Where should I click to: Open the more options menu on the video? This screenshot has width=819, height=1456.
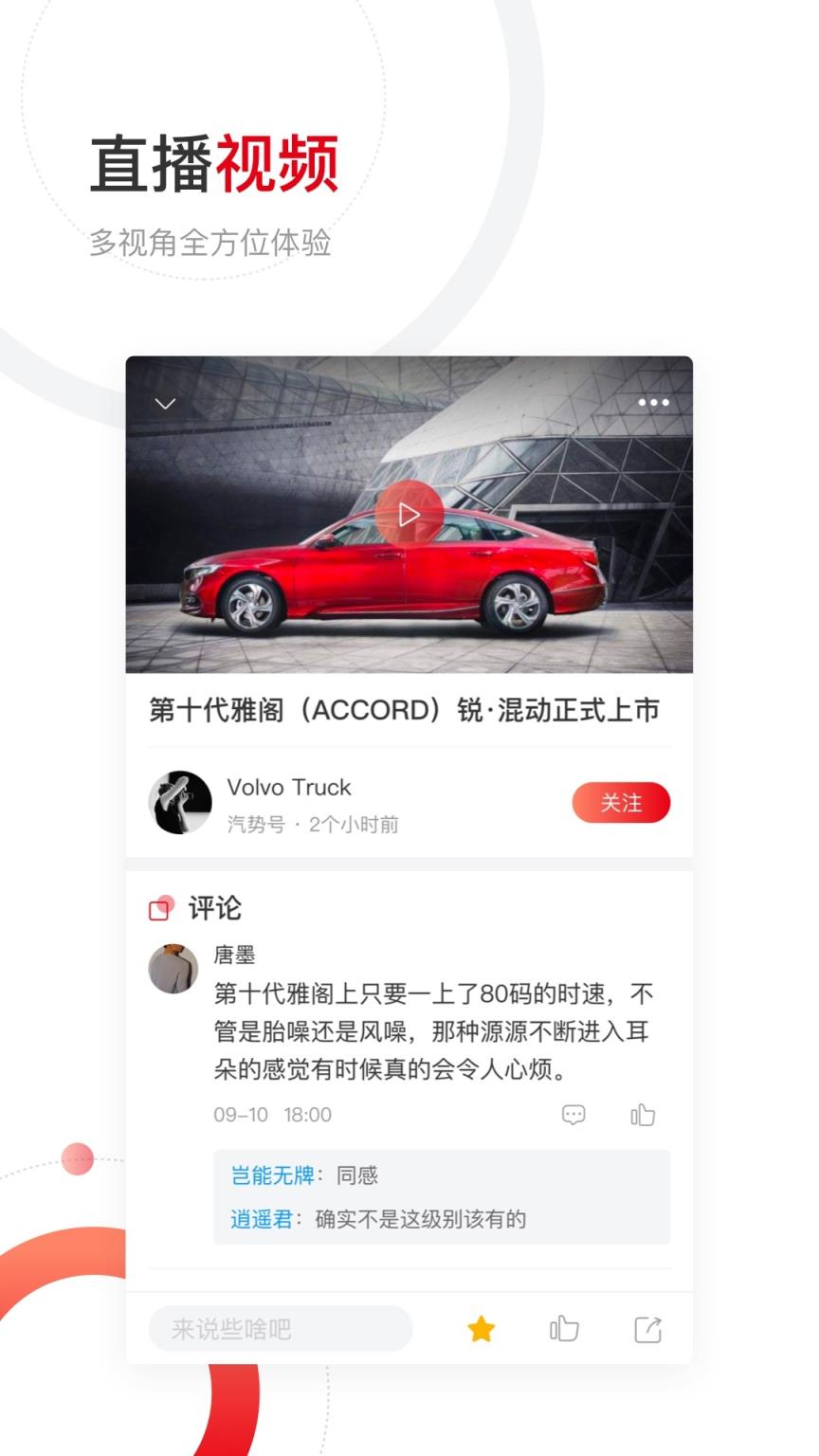653,402
